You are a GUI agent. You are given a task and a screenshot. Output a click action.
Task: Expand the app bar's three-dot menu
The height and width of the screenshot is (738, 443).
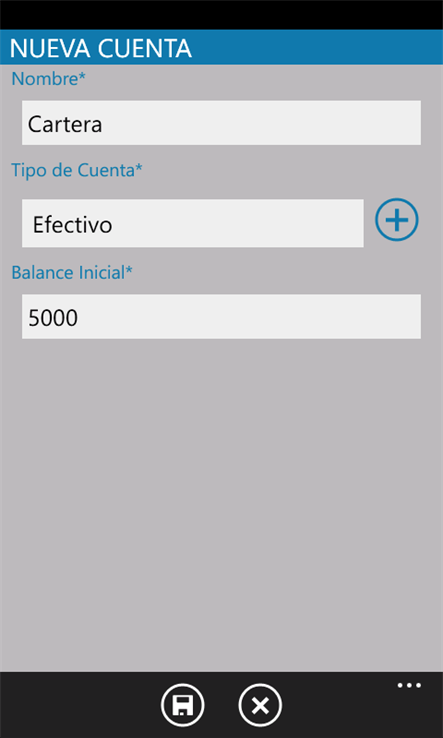click(x=409, y=686)
